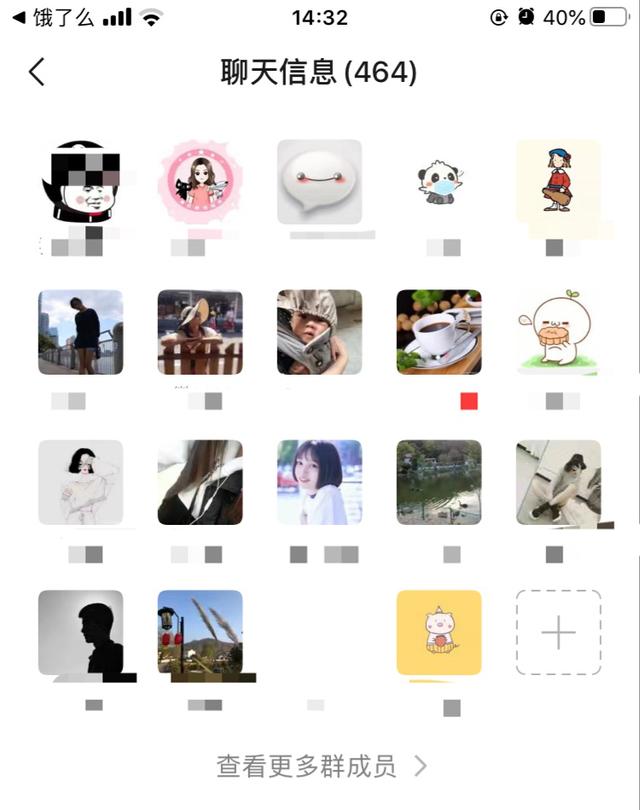Select the black-bob girl illustration avatar

(x=81, y=482)
